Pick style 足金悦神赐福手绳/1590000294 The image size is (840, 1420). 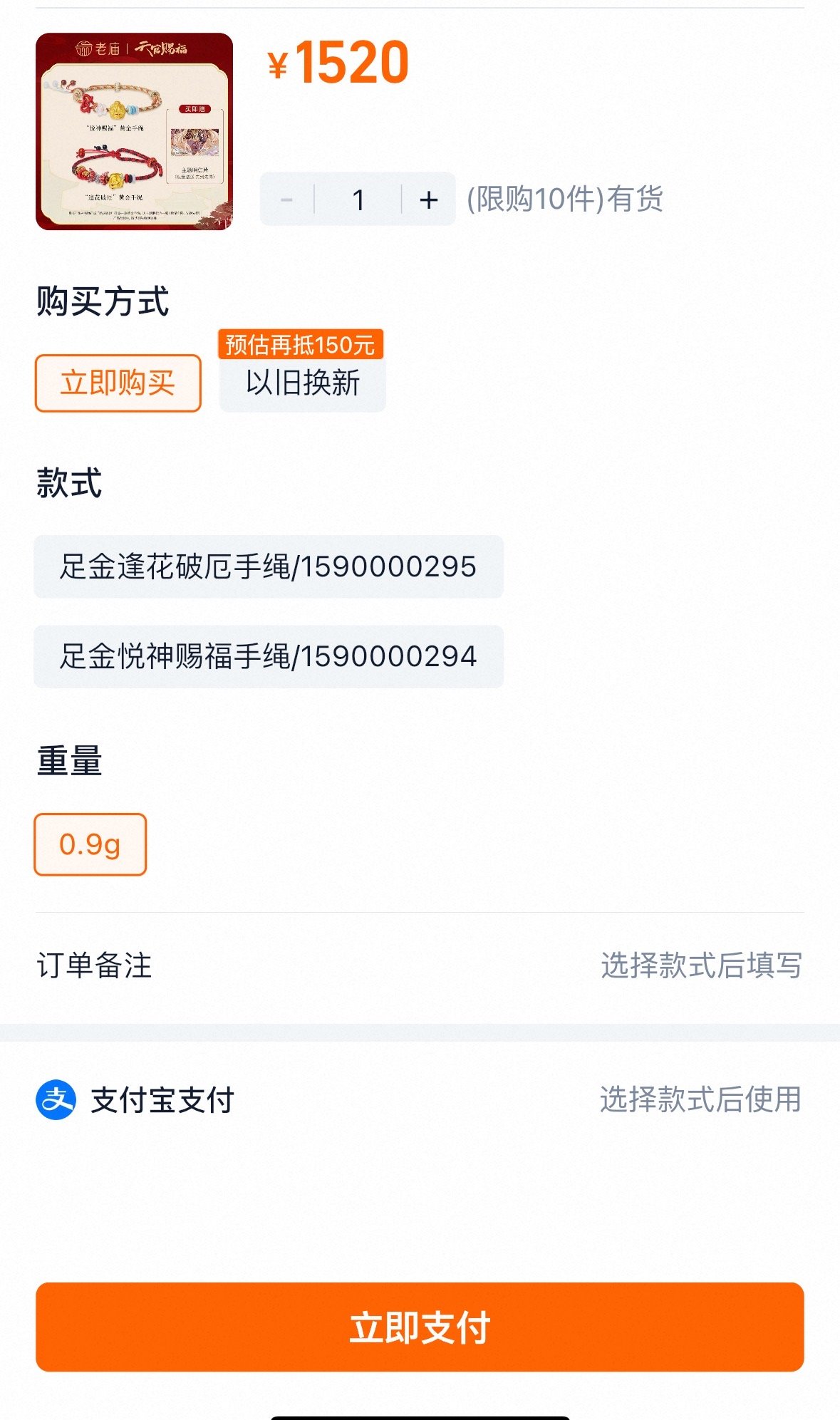[x=269, y=656]
